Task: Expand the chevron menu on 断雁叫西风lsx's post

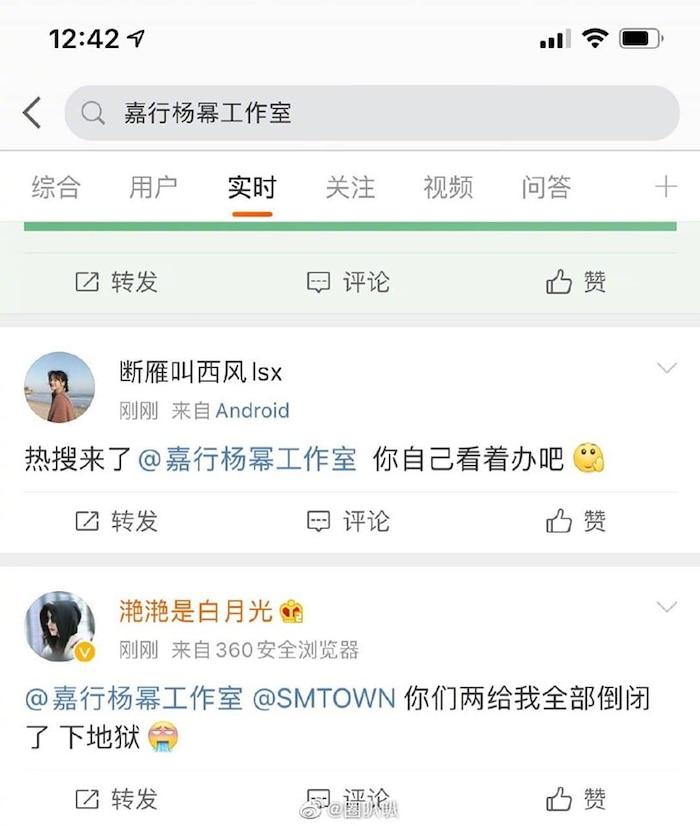Action: coord(666,369)
